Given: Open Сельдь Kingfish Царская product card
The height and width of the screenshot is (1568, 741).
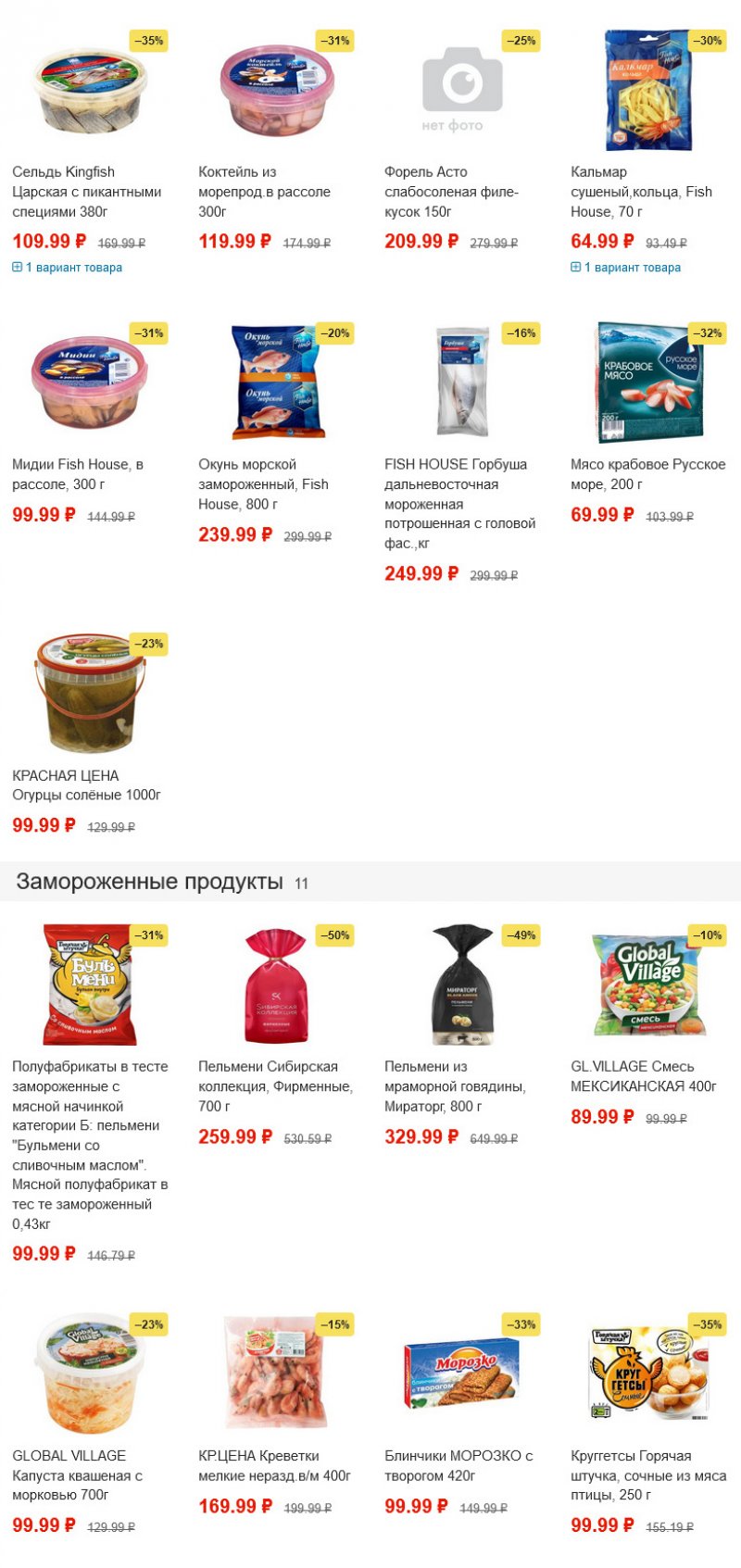Looking at the screenshot, I should [x=87, y=192].
